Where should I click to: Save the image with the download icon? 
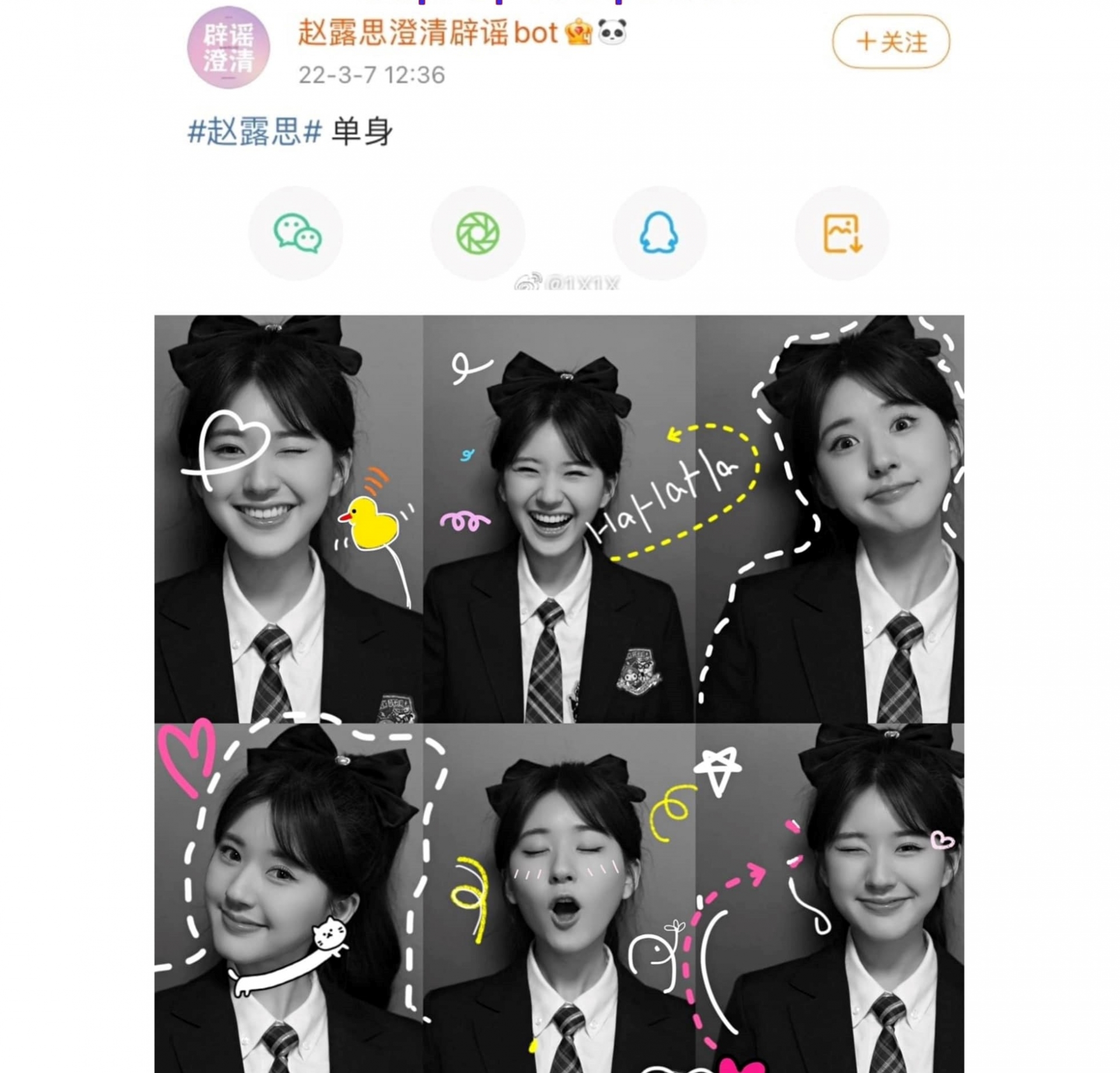(x=842, y=233)
